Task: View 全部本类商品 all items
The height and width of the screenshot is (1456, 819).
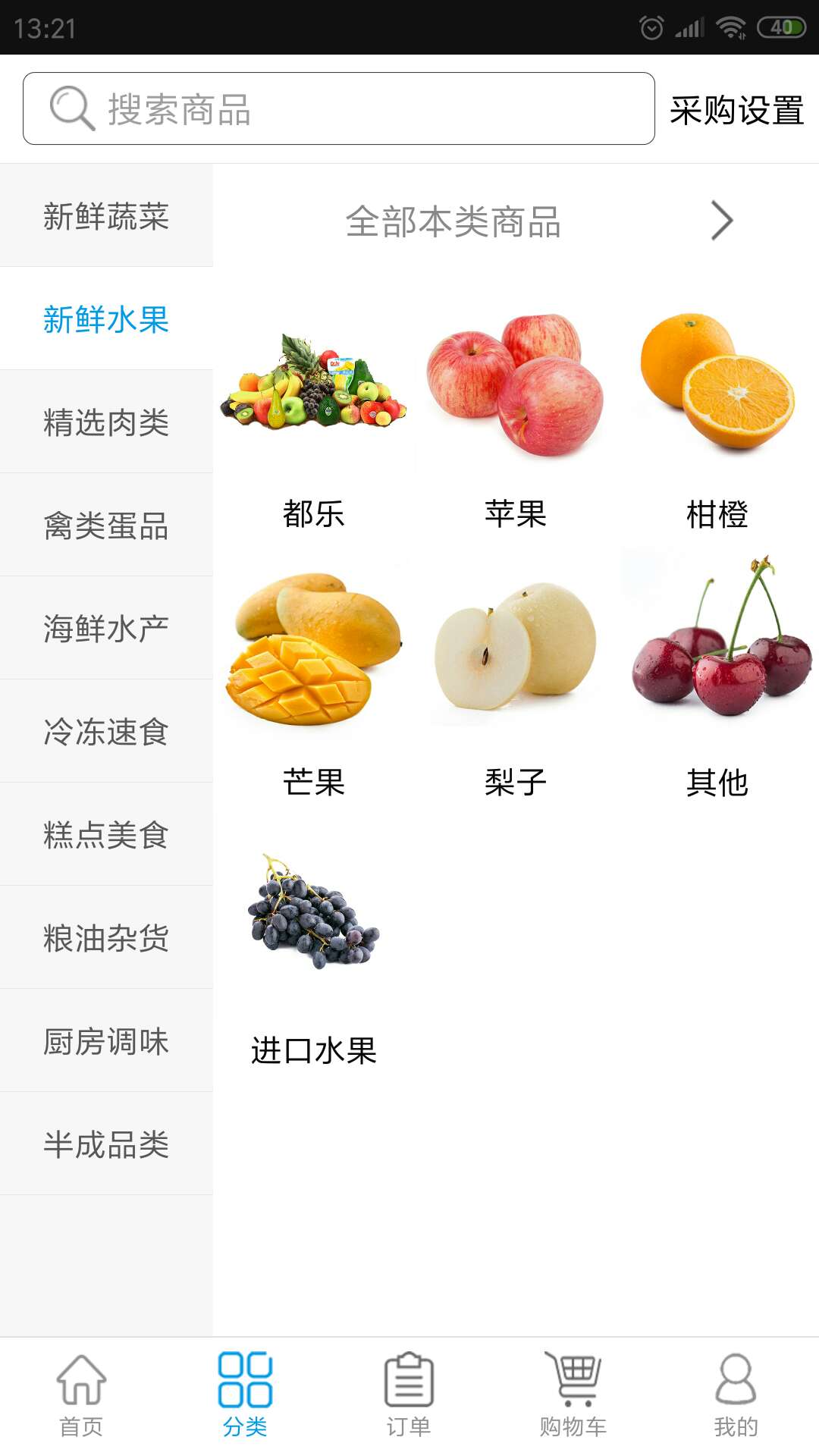Action: pos(516,221)
